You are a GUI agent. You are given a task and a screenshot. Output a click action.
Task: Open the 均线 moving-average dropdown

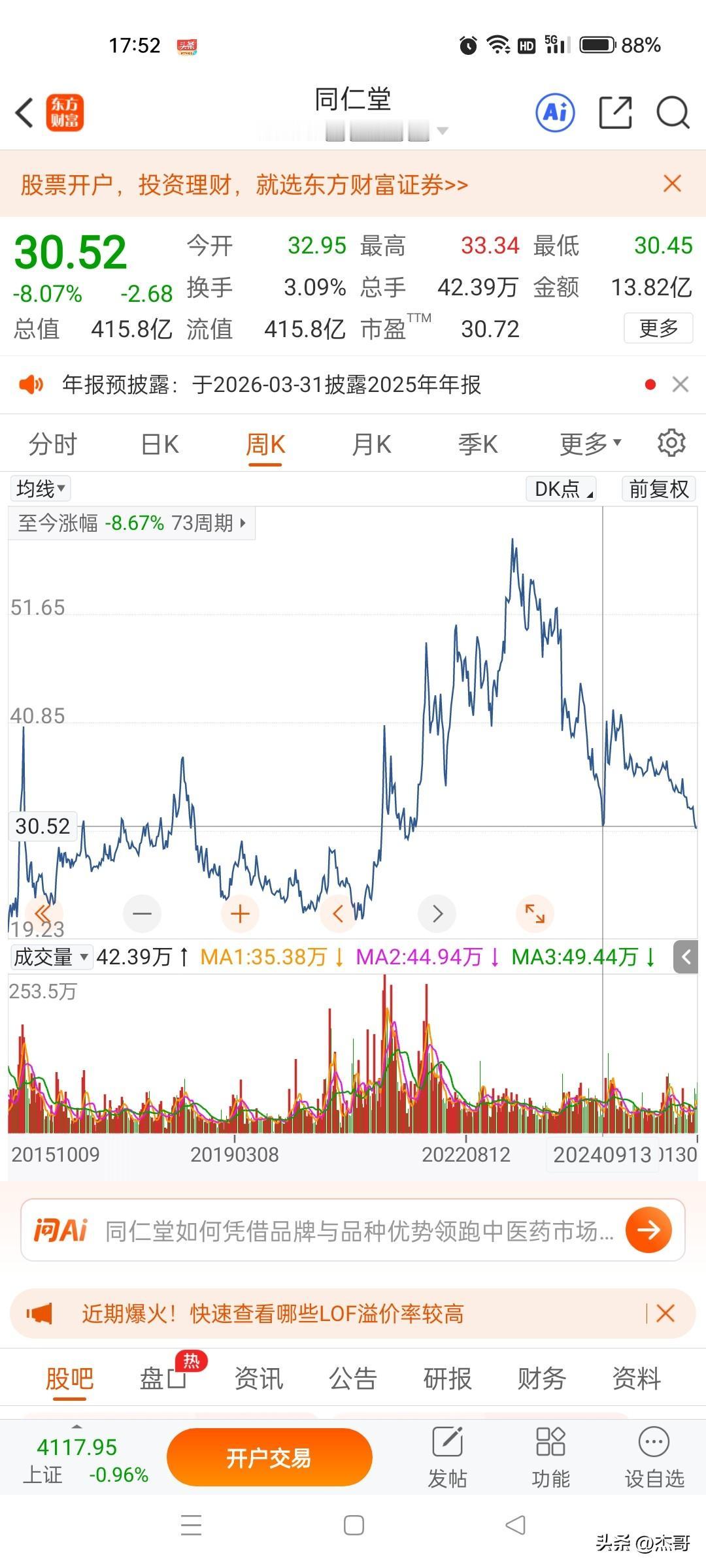pos(39,488)
